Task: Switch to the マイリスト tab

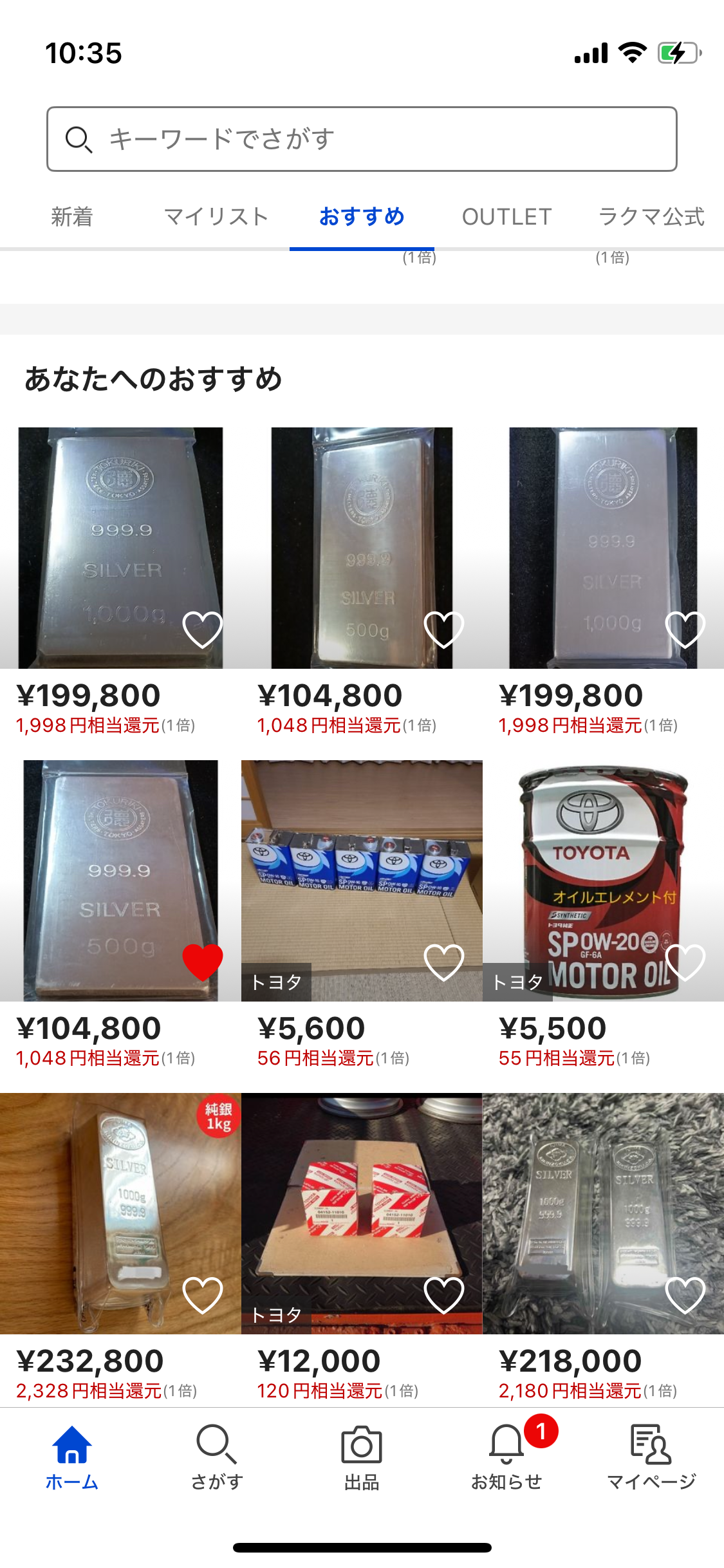Action: 216,217
